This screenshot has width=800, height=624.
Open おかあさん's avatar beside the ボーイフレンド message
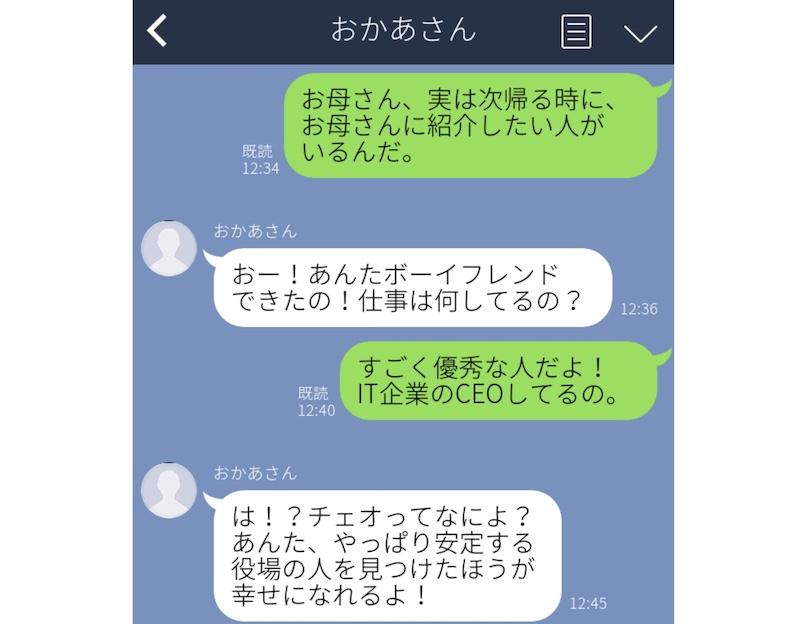pyautogui.click(x=169, y=247)
